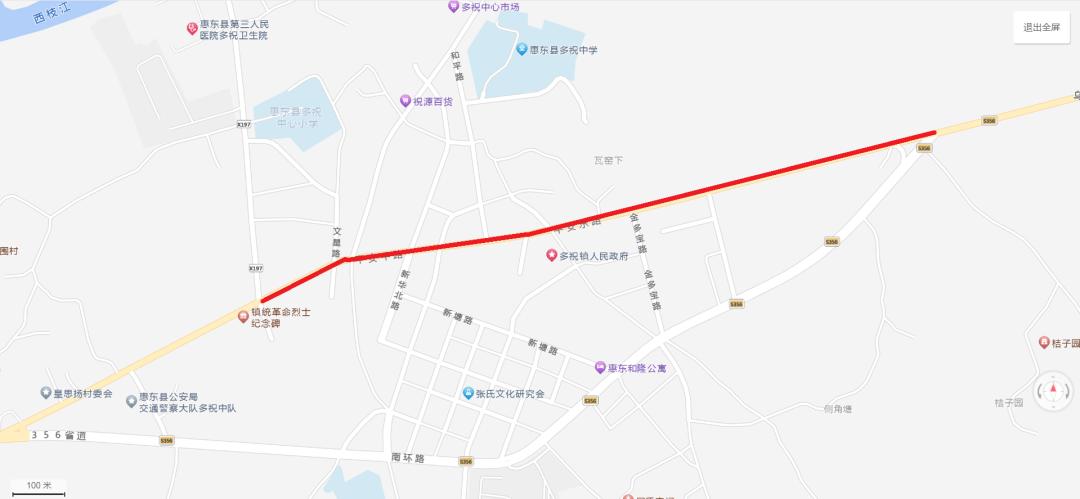Open the 皇思扬村委会 marker

[x=46, y=393]
